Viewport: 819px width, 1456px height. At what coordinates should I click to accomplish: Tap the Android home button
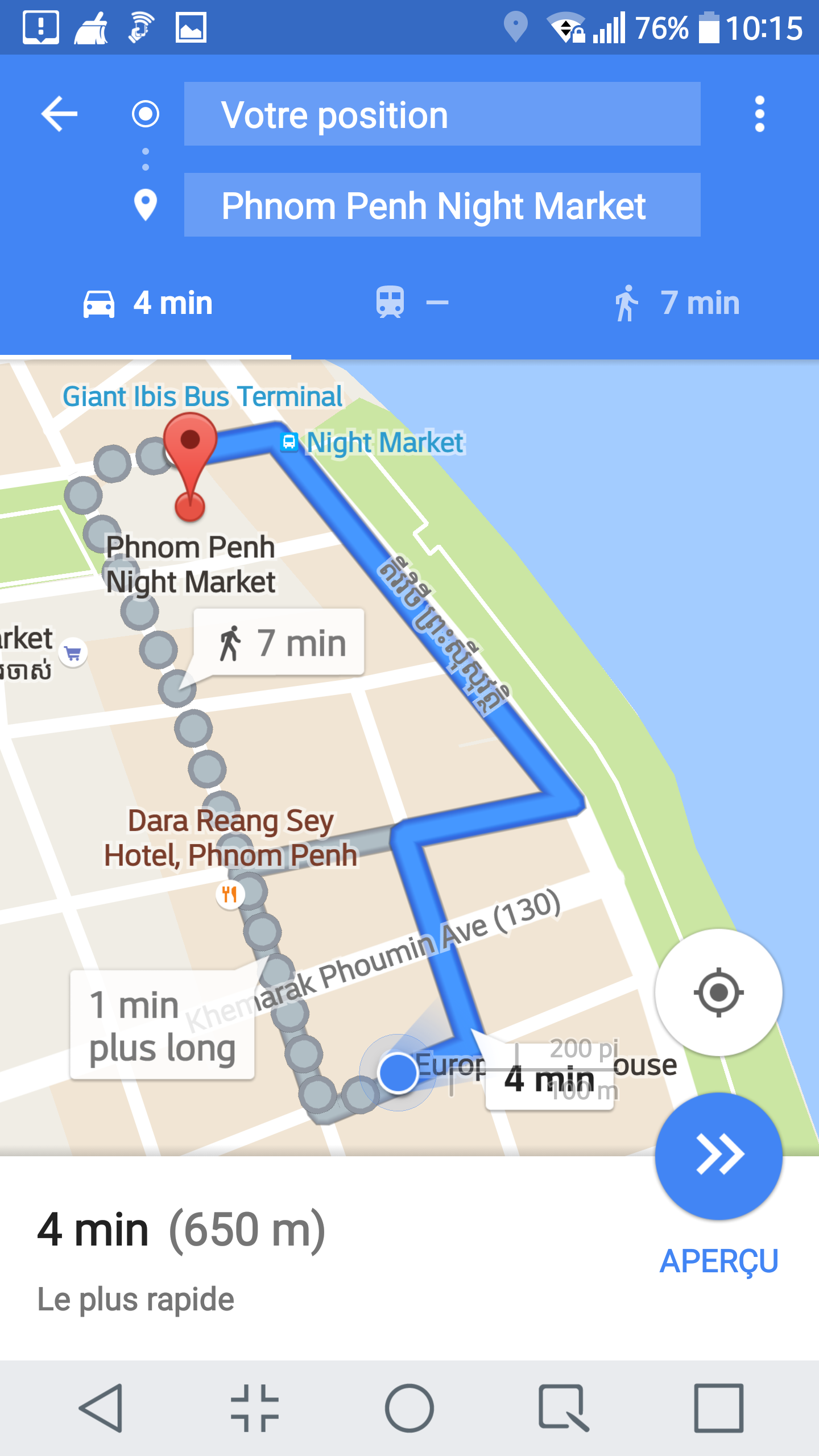point(409,1408)
